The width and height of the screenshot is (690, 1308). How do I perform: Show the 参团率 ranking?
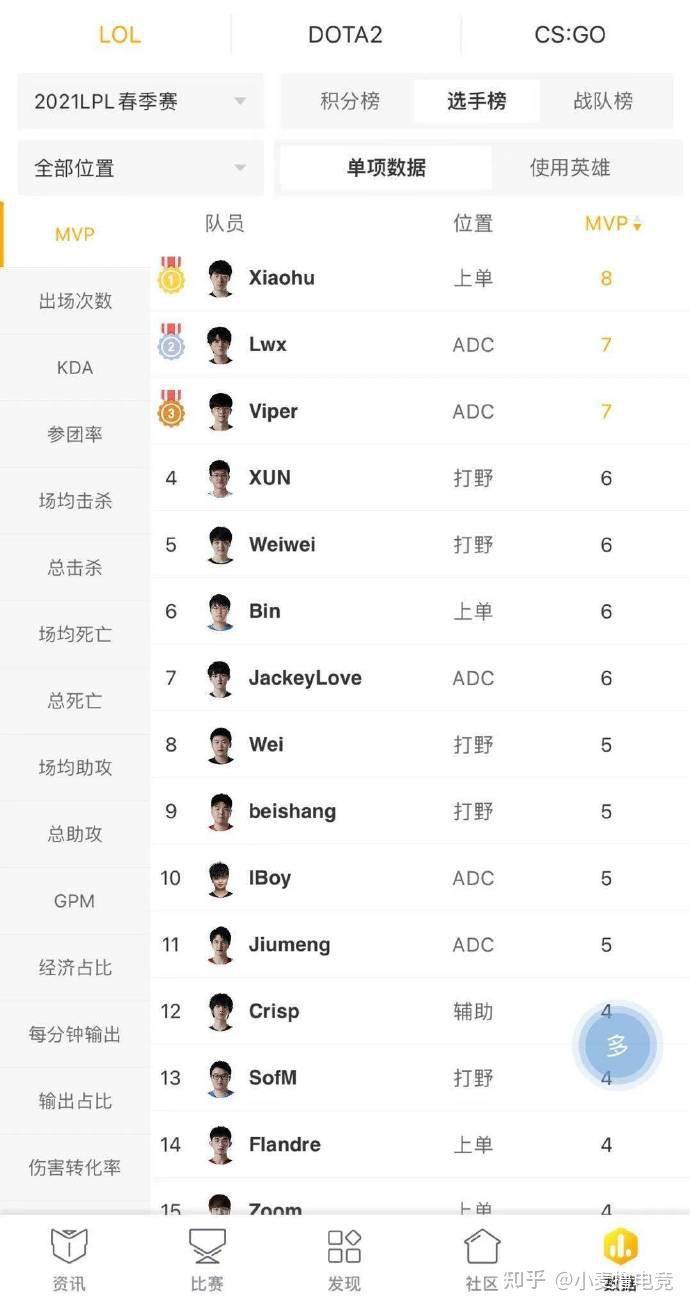point(75,434)
